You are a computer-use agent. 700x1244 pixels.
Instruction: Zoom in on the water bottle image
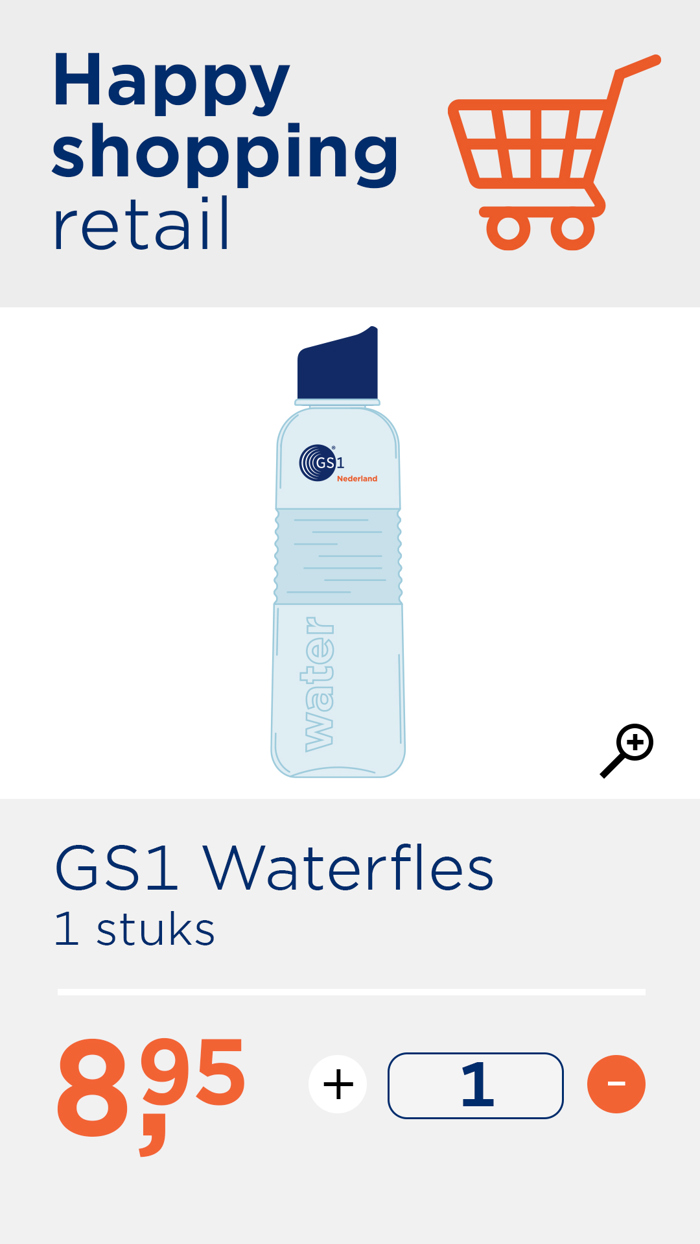(628, 750)
